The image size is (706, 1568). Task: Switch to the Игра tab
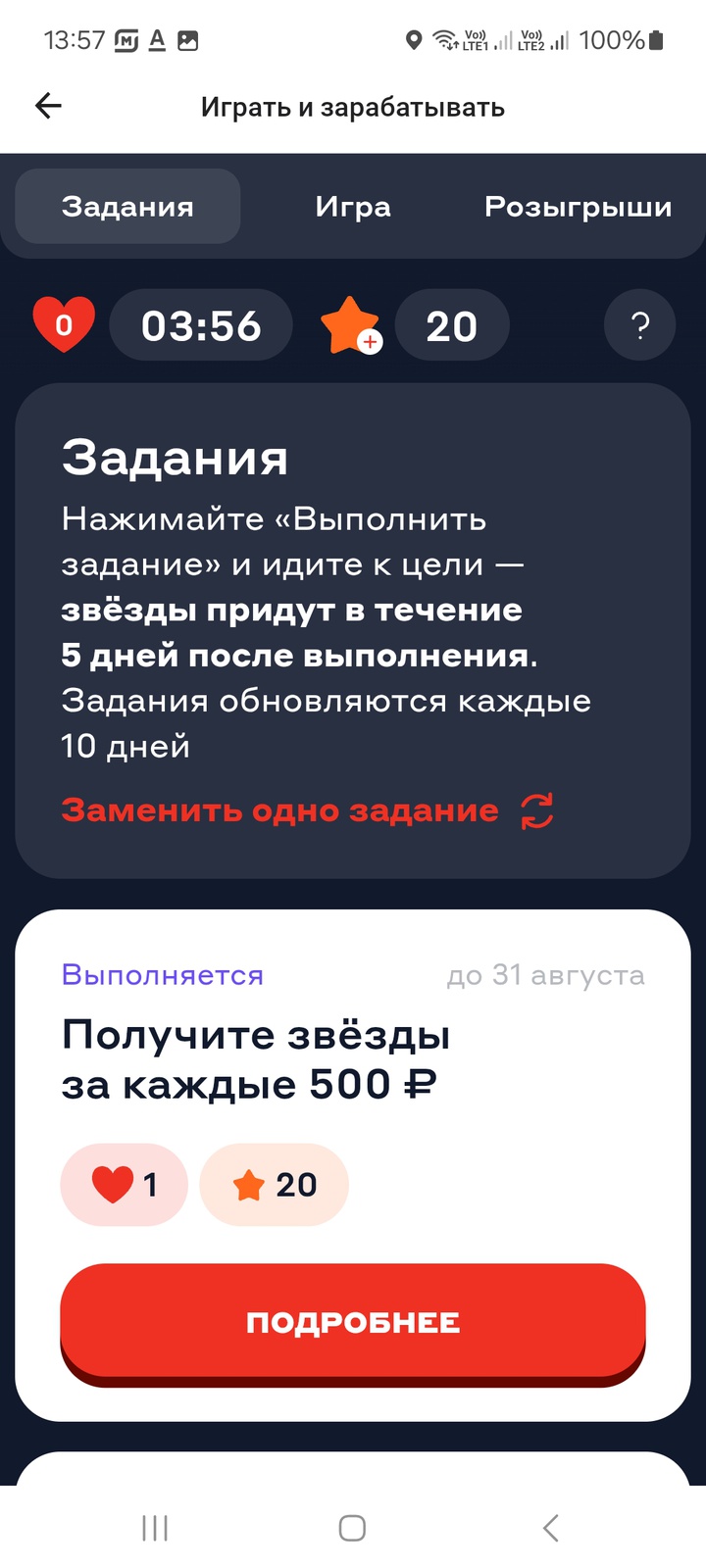coord(353,207)
